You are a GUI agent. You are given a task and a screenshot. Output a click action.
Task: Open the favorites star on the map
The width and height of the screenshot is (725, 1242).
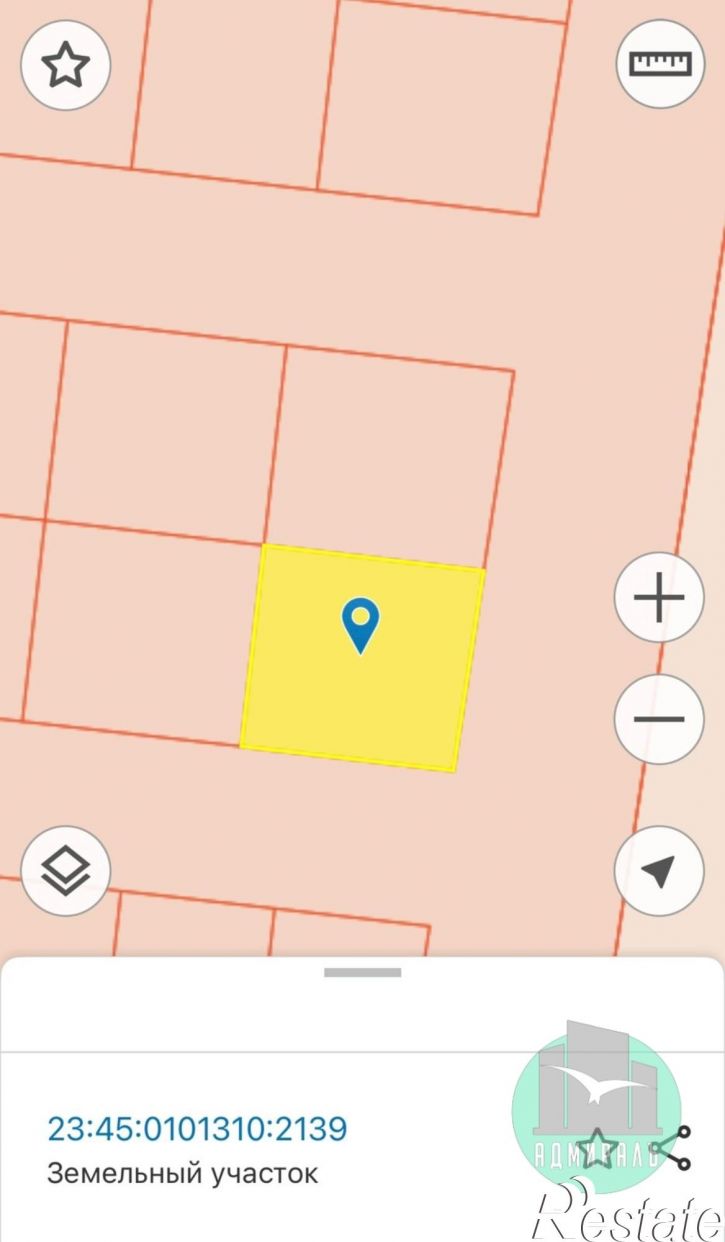pyautogui.click(x=66, y=66)
